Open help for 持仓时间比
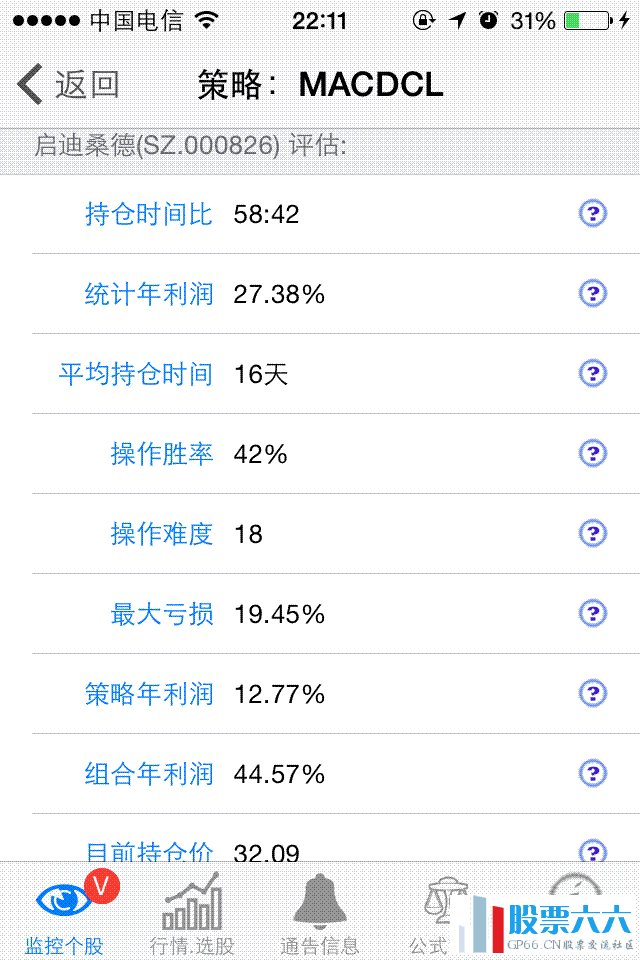This screenshot has height=960, width=640. click(x=593, y=213)
